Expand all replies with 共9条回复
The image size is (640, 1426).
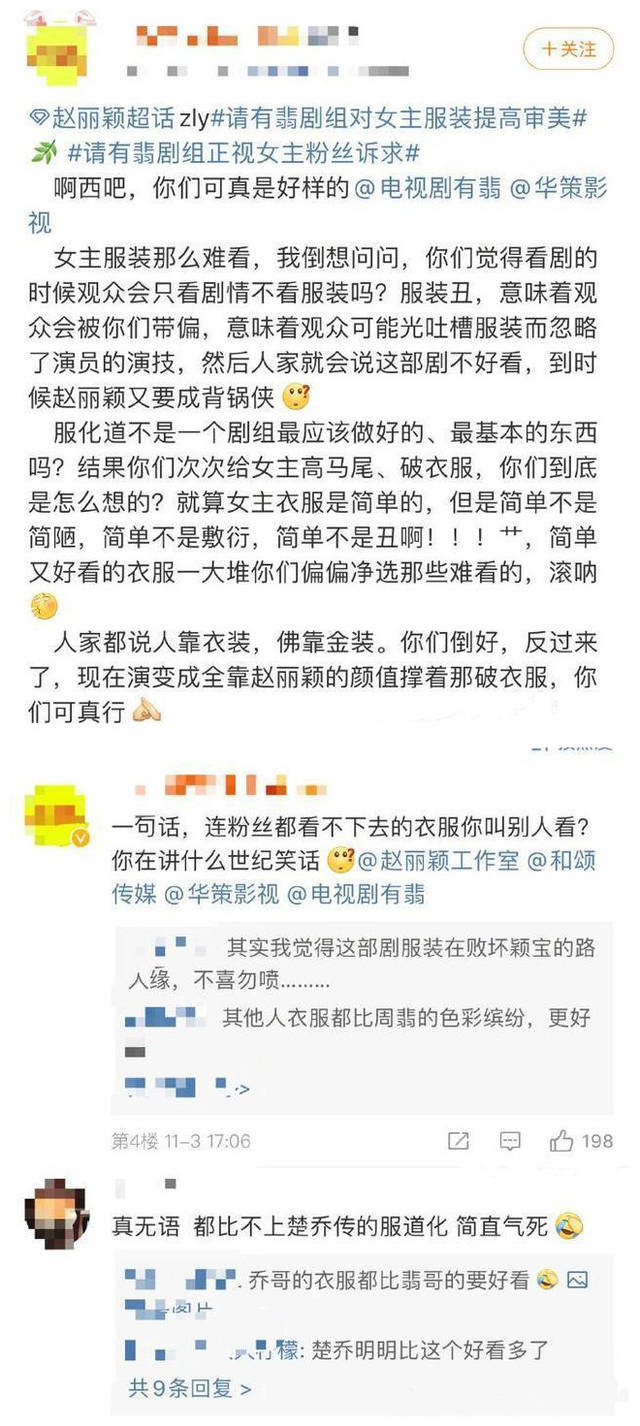tap(190, 1389)
